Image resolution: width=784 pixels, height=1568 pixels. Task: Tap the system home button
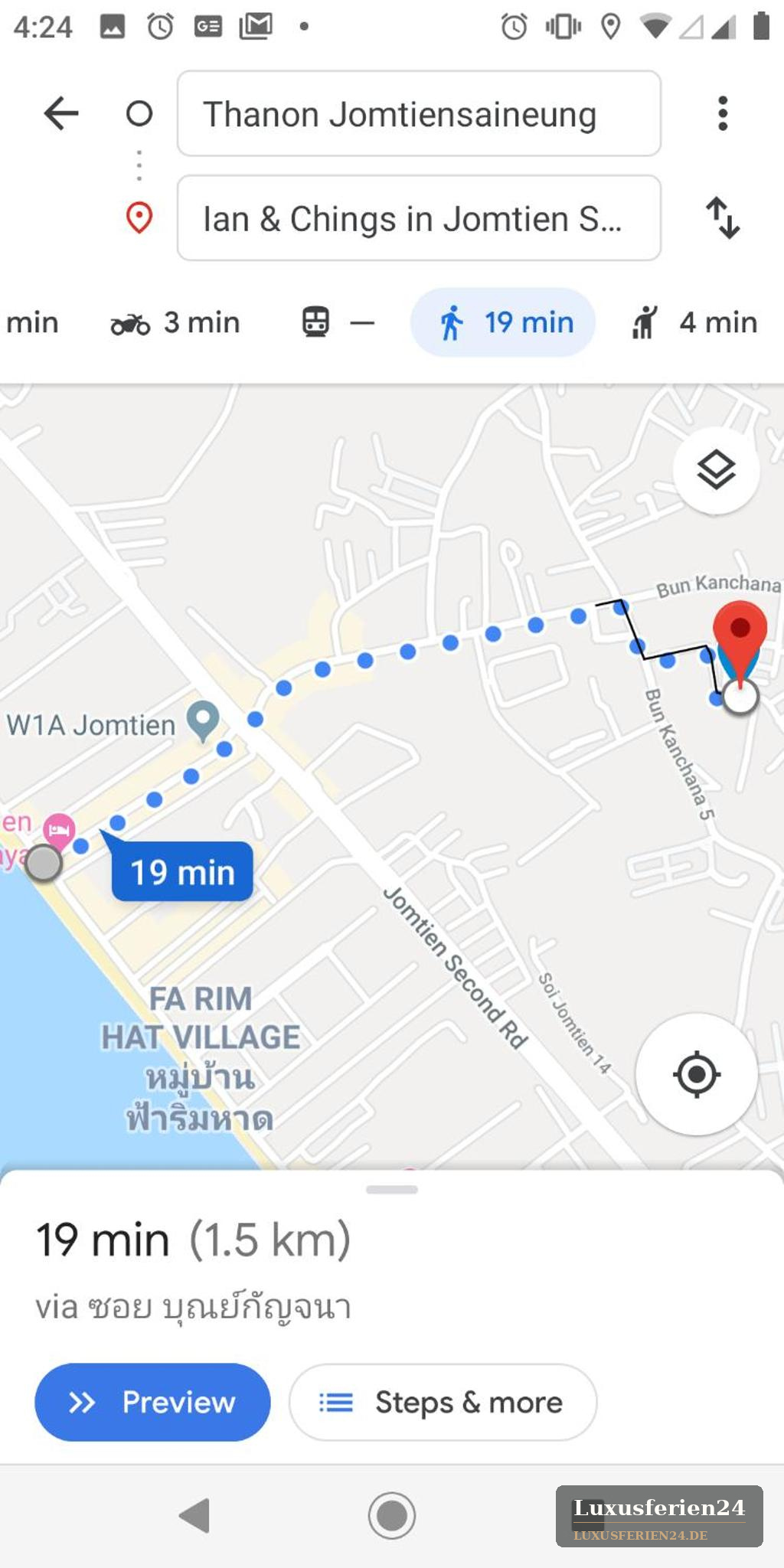pos(391,1515)
